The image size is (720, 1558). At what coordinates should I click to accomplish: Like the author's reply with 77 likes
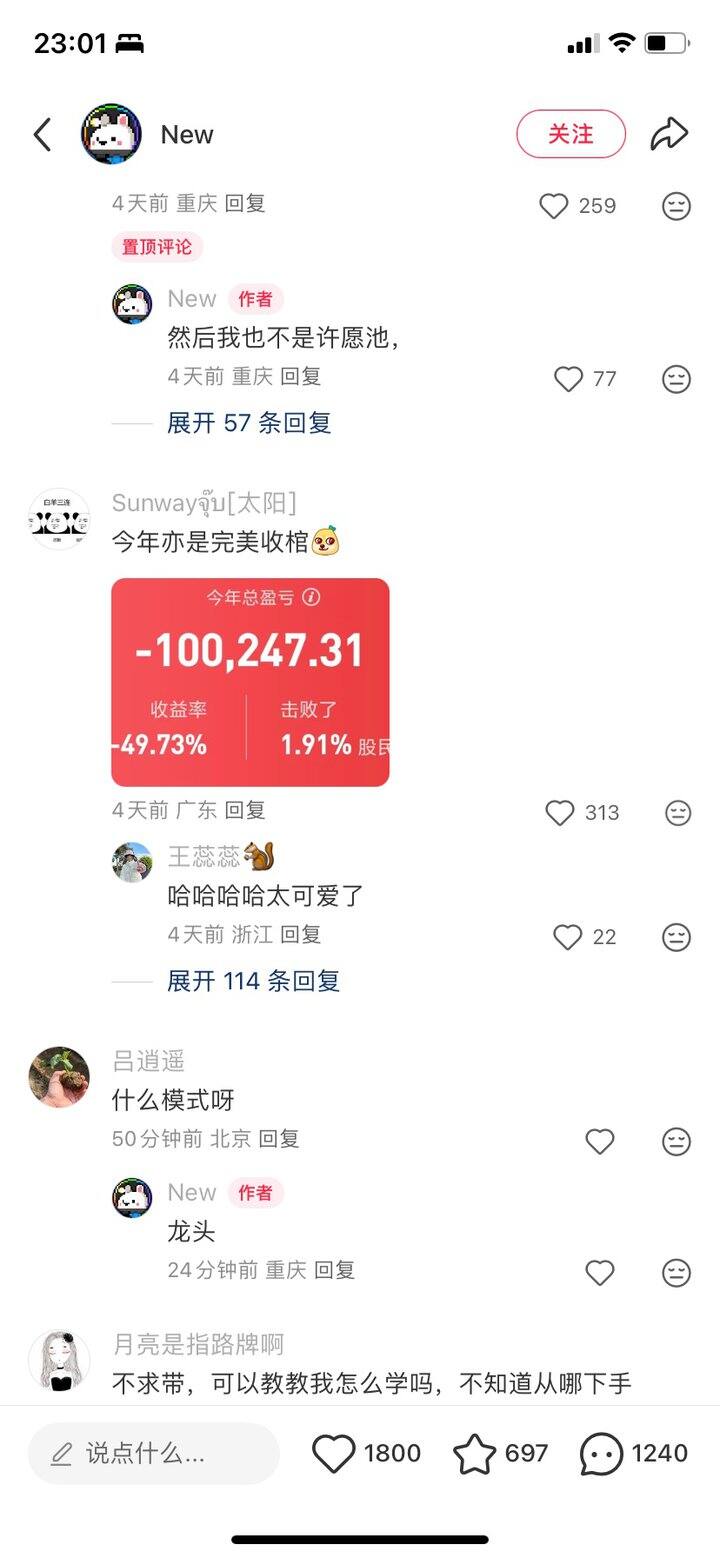click(x=568, y=379)
